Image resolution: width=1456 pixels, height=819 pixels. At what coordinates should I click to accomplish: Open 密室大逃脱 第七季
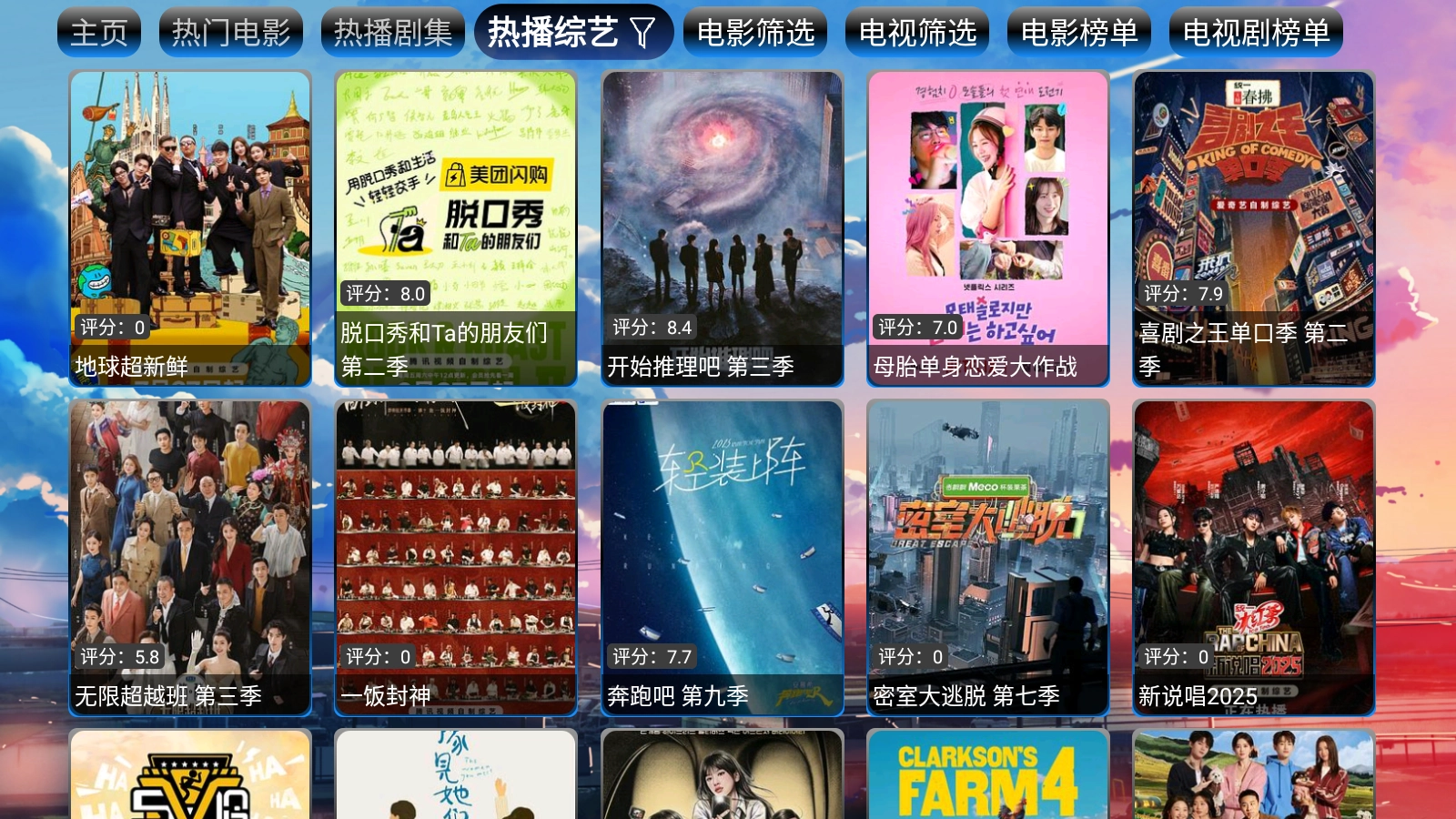point(988,557)
